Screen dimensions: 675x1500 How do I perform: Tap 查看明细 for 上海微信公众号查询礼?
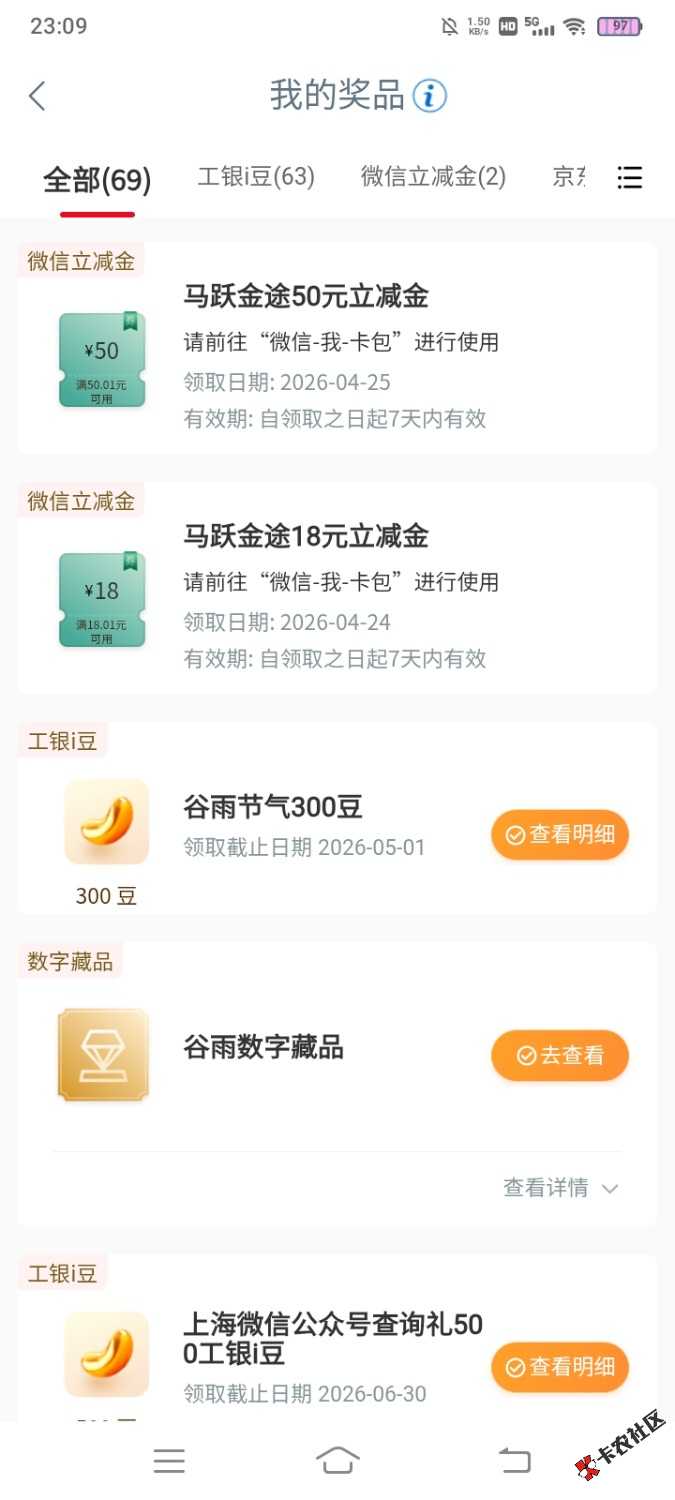pyautogui.click(x=560, y=1367)
